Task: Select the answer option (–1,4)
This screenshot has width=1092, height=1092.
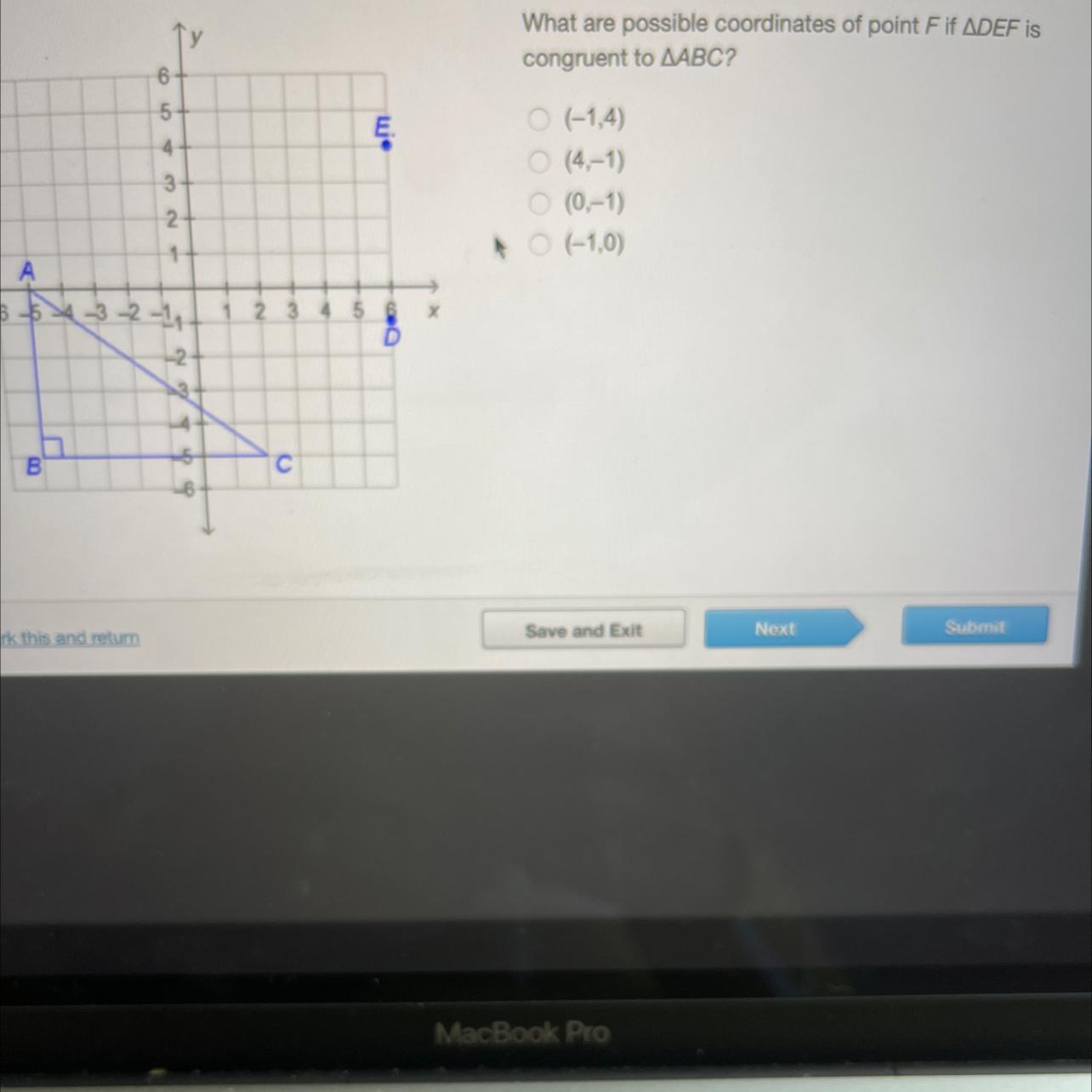Action: (x=538, y=119)
